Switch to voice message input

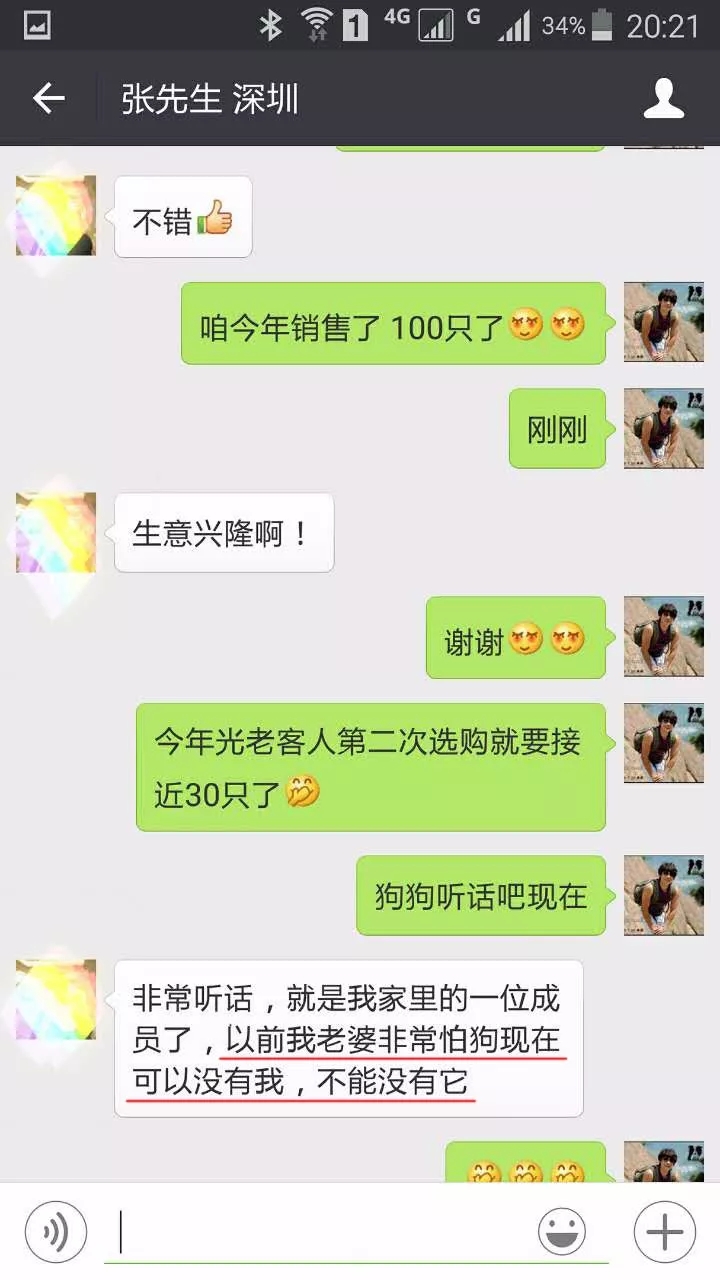click(x=55, y=1231)
